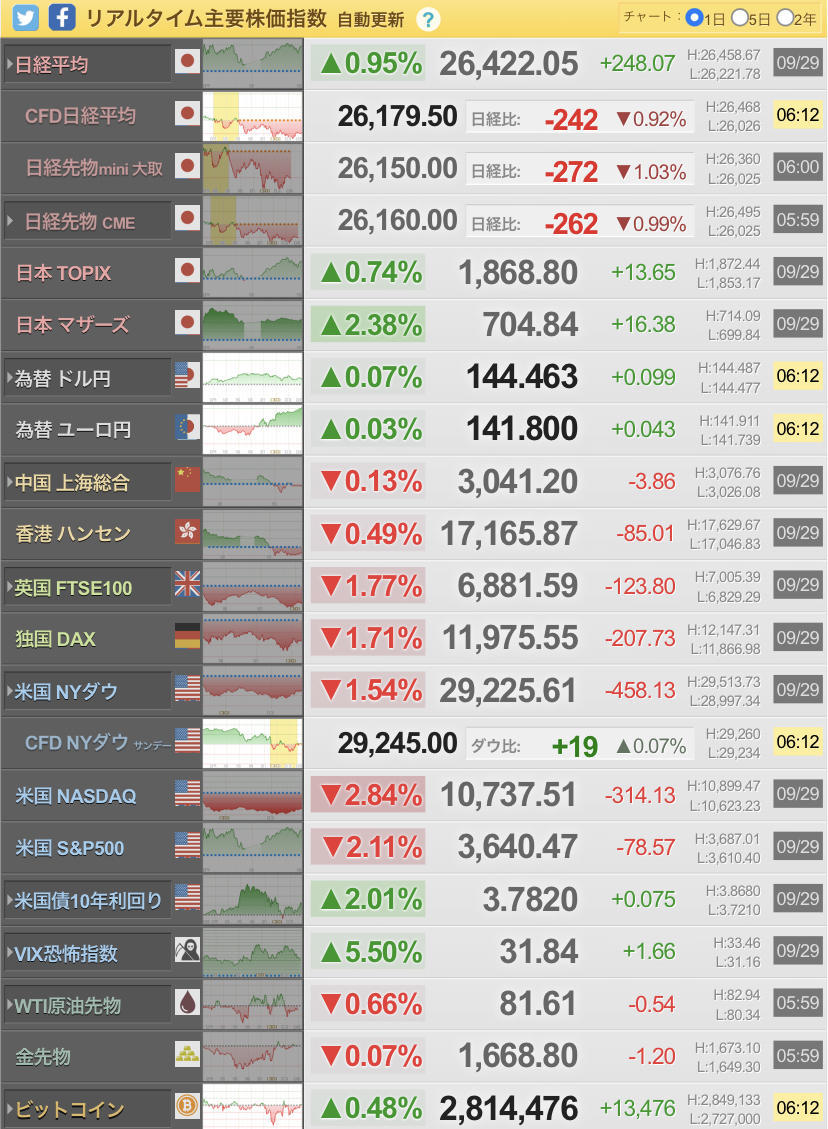Open the 日経平均 index row
This screenshot has height=1129, width=828.
click(x=88, y=65)
